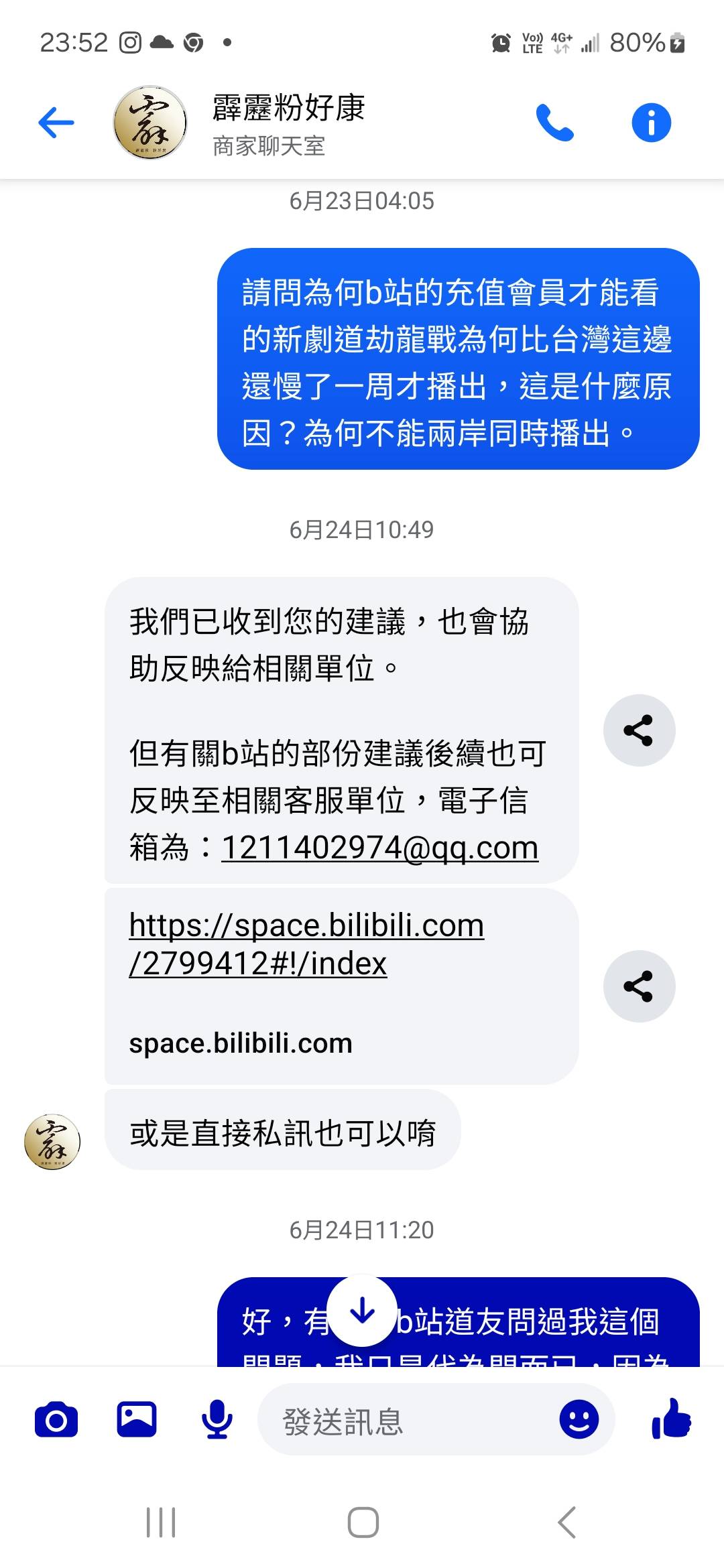Open the space.bilibili.com link

(x=306, y=944)
